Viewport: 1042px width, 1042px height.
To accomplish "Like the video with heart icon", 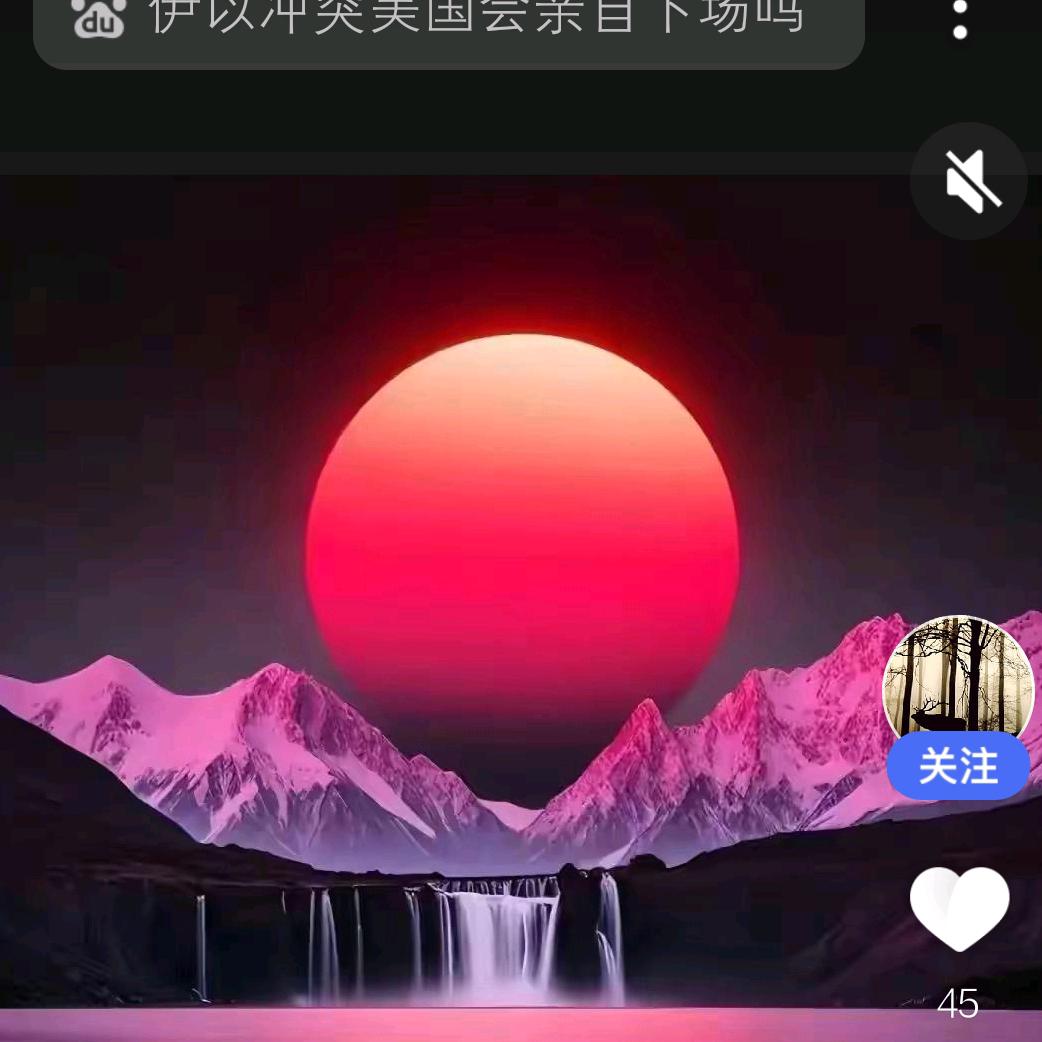I will tap(959, 908).
